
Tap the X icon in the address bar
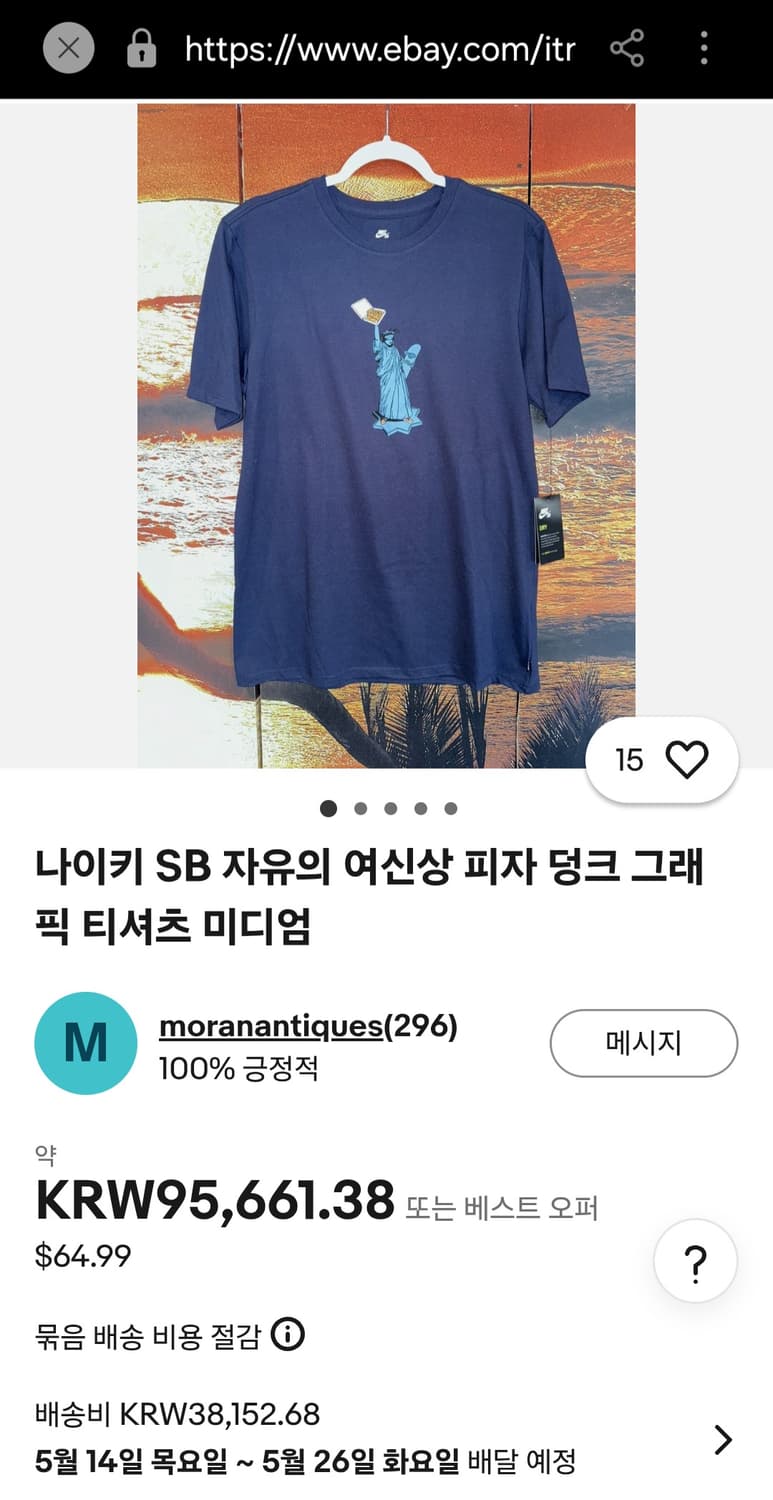[68, 47]
